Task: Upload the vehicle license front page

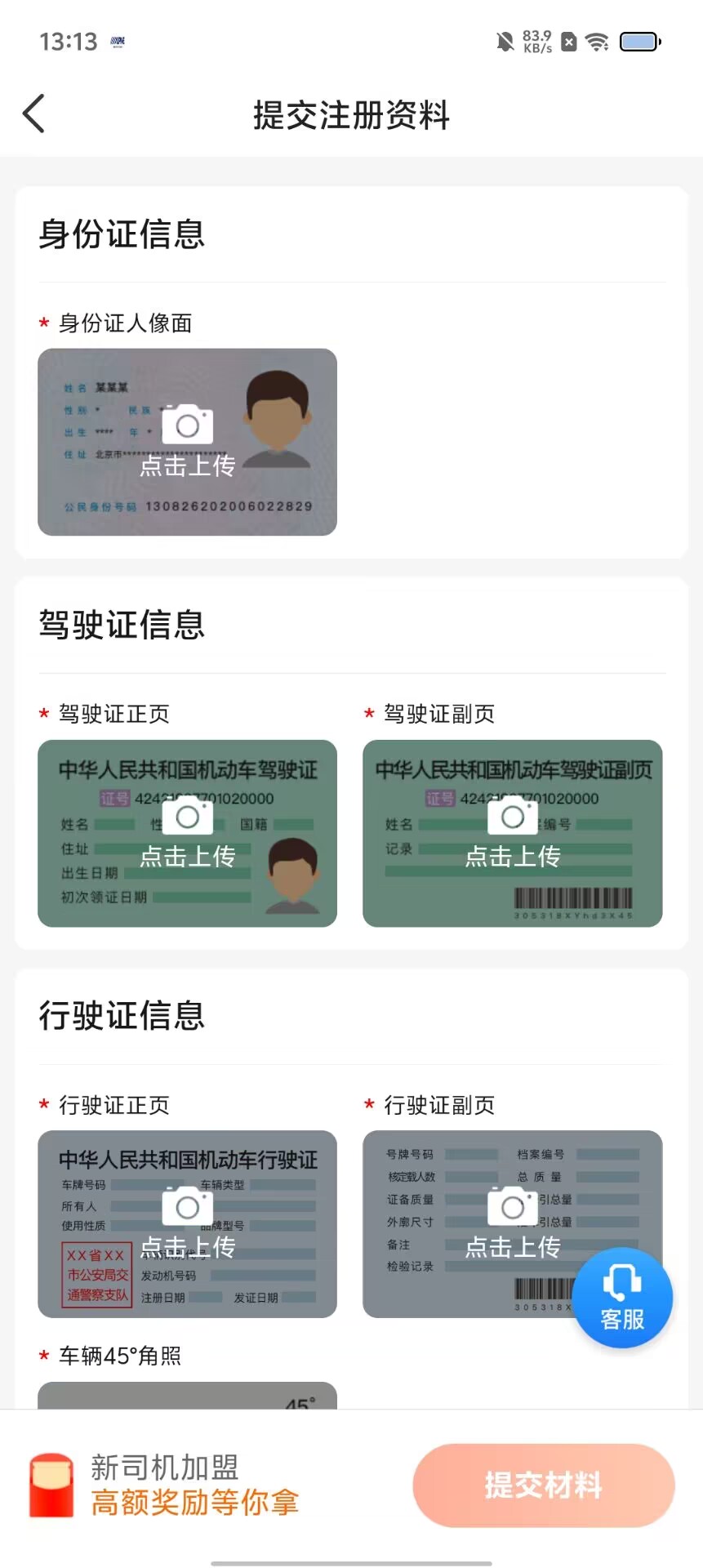Action: [187, 1223]
